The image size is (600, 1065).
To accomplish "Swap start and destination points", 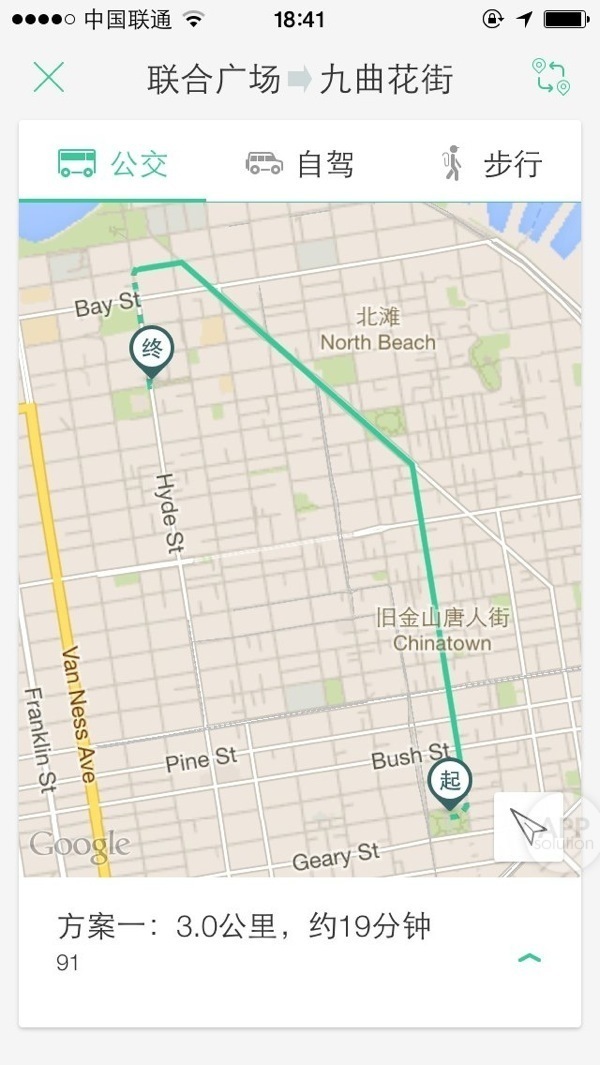I will 550,77.
